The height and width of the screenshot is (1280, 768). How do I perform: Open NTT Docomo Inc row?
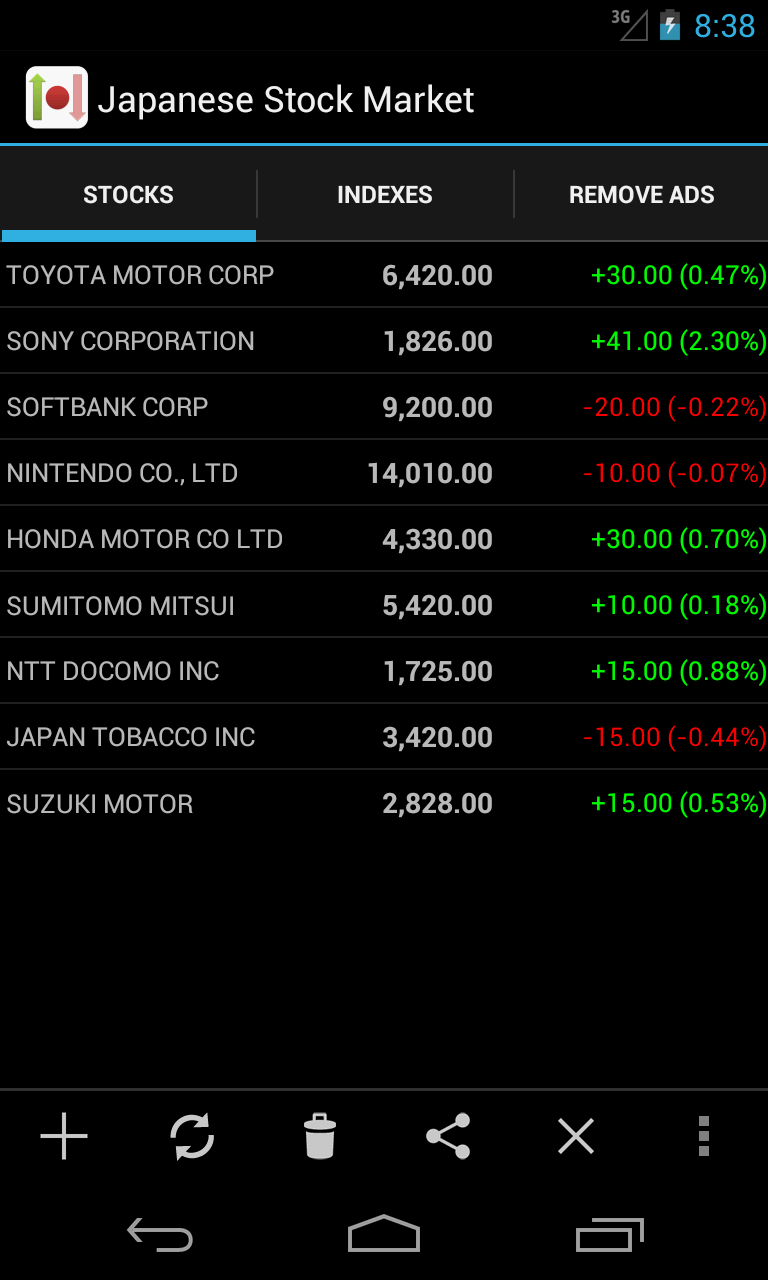coord(384,671)
